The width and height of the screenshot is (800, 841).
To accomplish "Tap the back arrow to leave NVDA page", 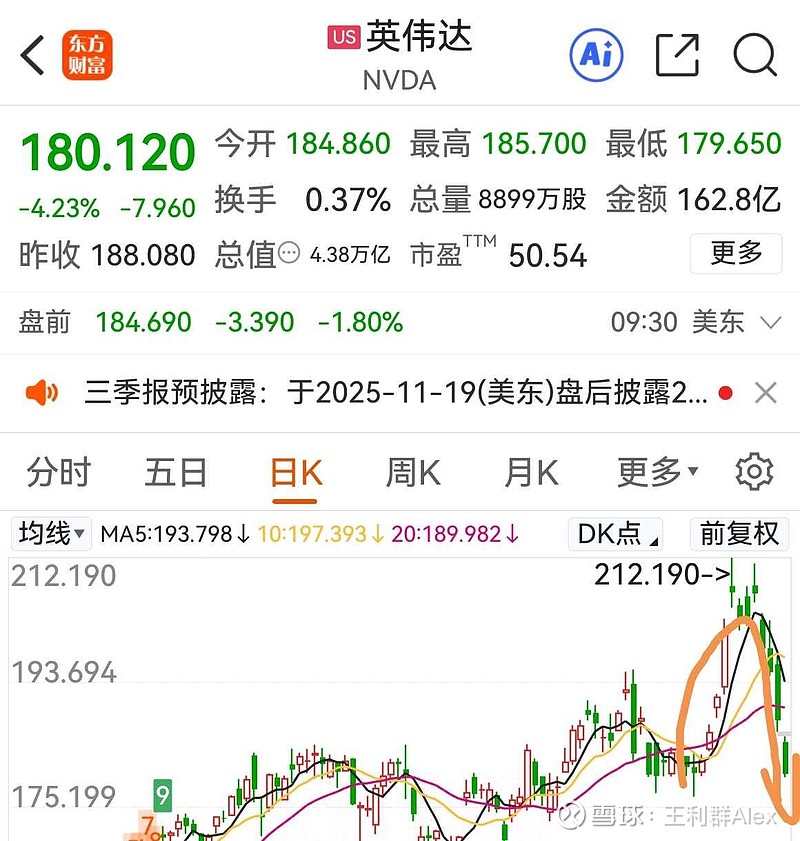I will [30, 55].
